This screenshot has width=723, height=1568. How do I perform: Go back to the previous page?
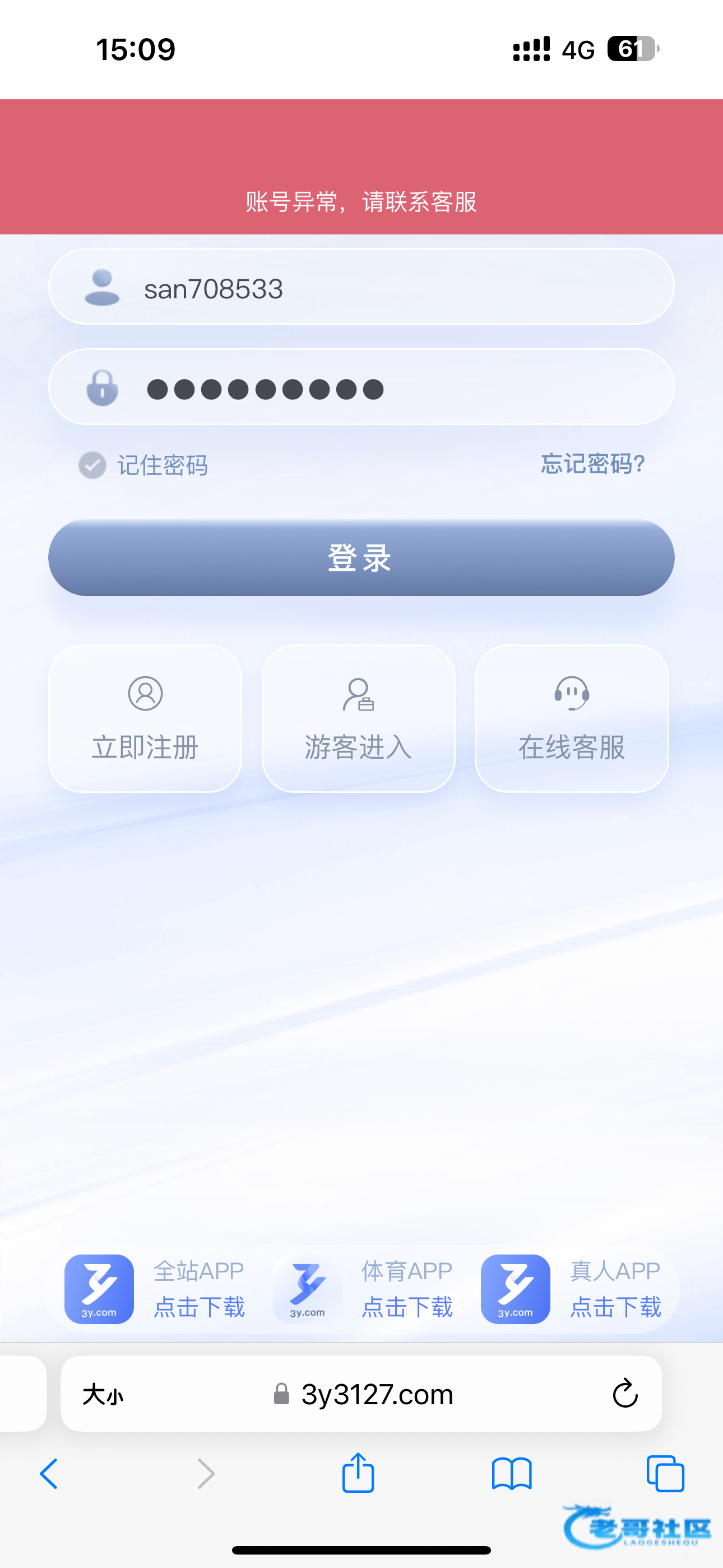click(49, 1474)
